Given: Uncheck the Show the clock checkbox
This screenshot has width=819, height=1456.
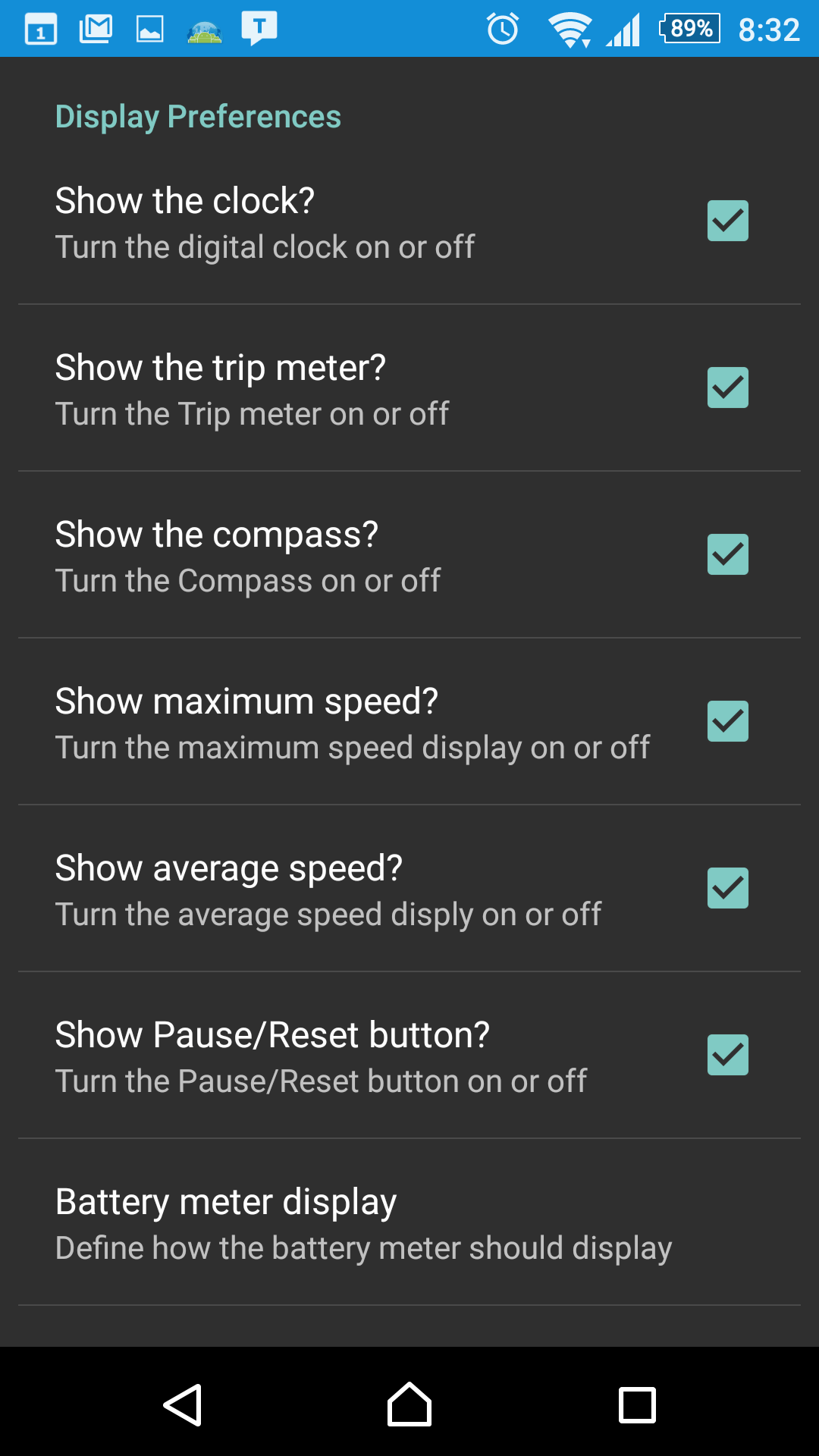Looking at the screenshot, I should pos(727,221).
